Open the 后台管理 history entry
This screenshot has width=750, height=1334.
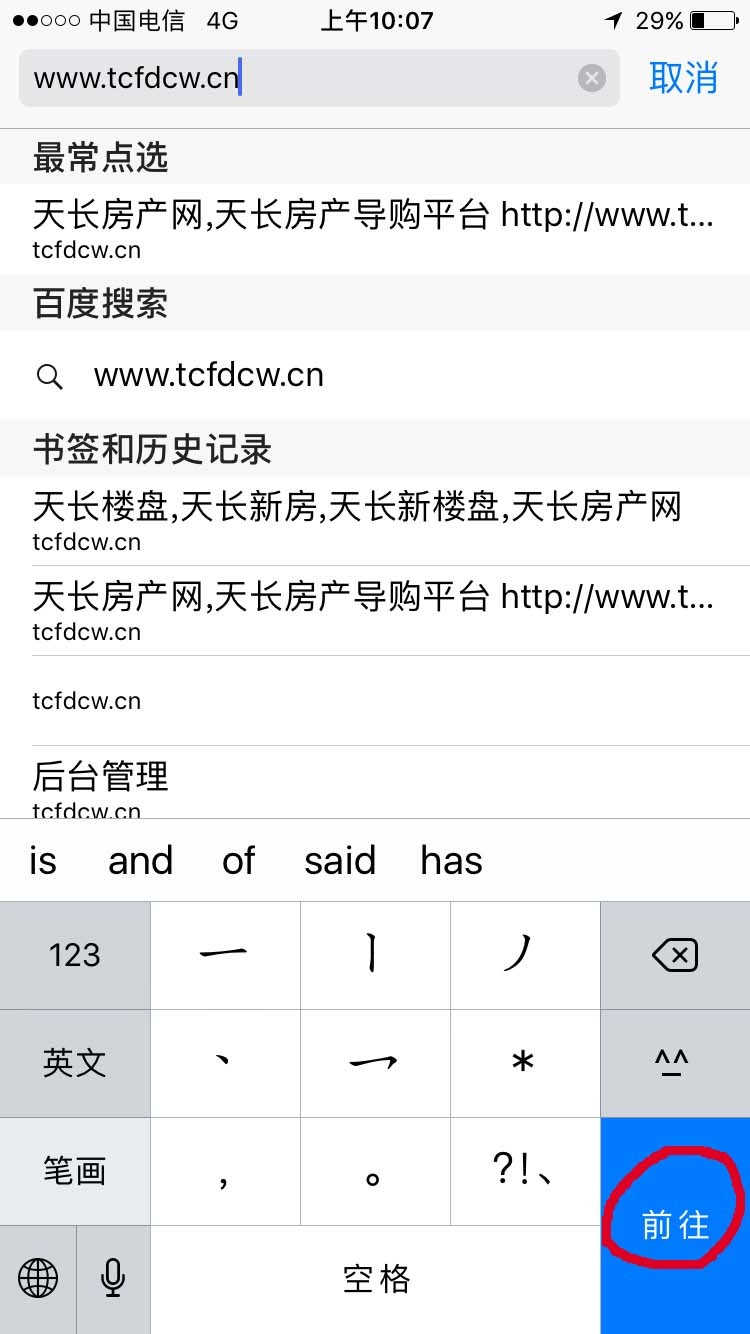point(374,785)
